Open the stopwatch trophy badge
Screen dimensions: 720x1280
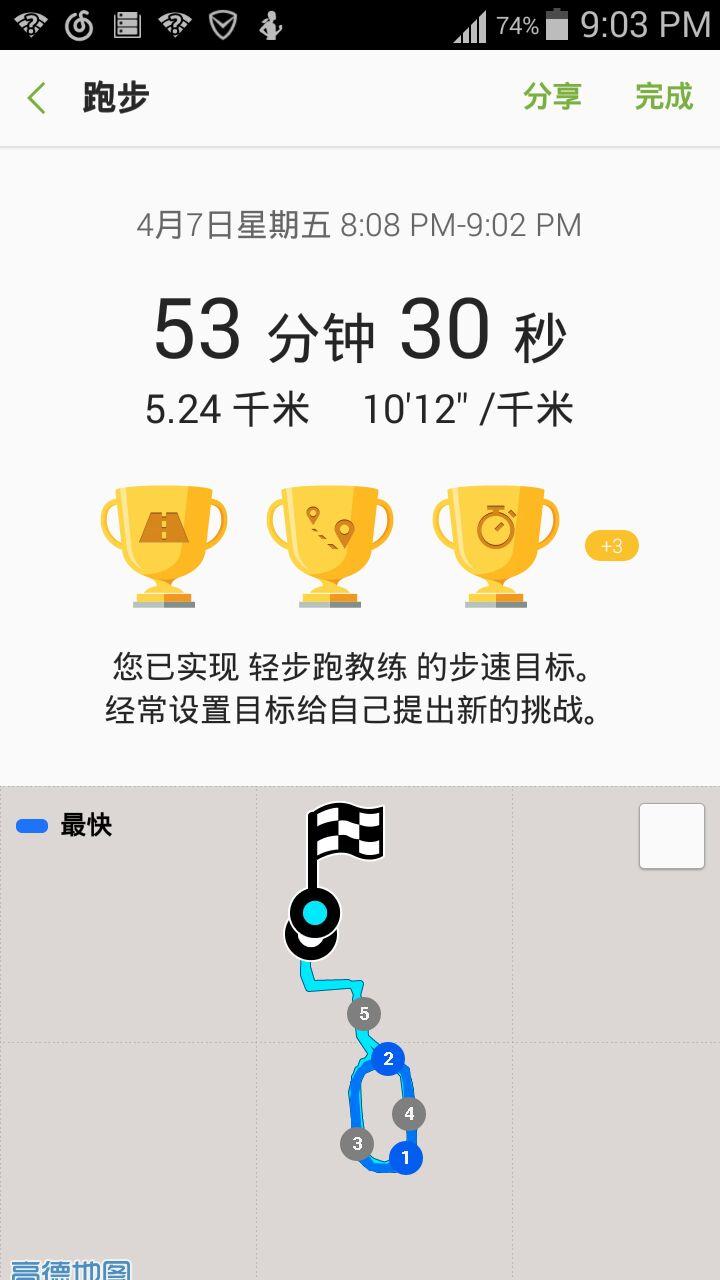[x=496, y=545]
